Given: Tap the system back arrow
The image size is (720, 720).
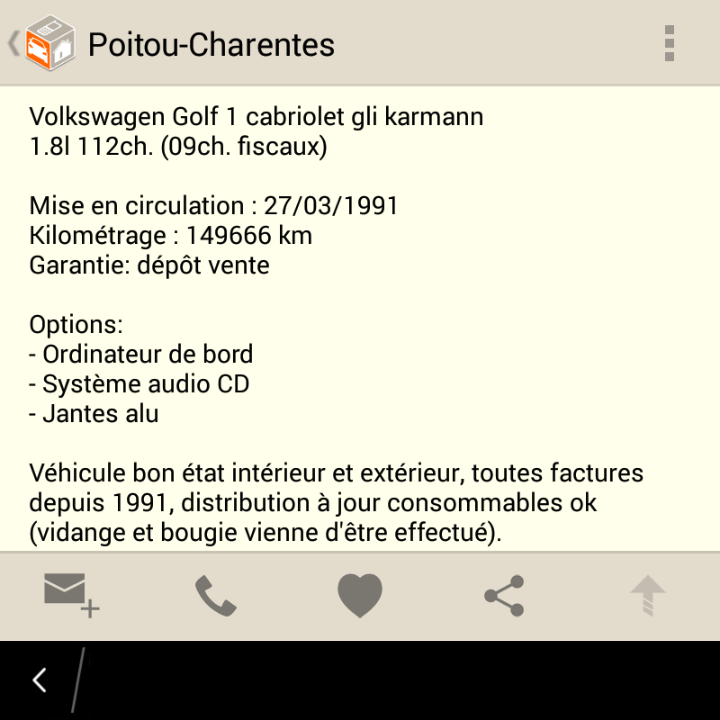Looking at the screenshot, I should coord(39,680).
